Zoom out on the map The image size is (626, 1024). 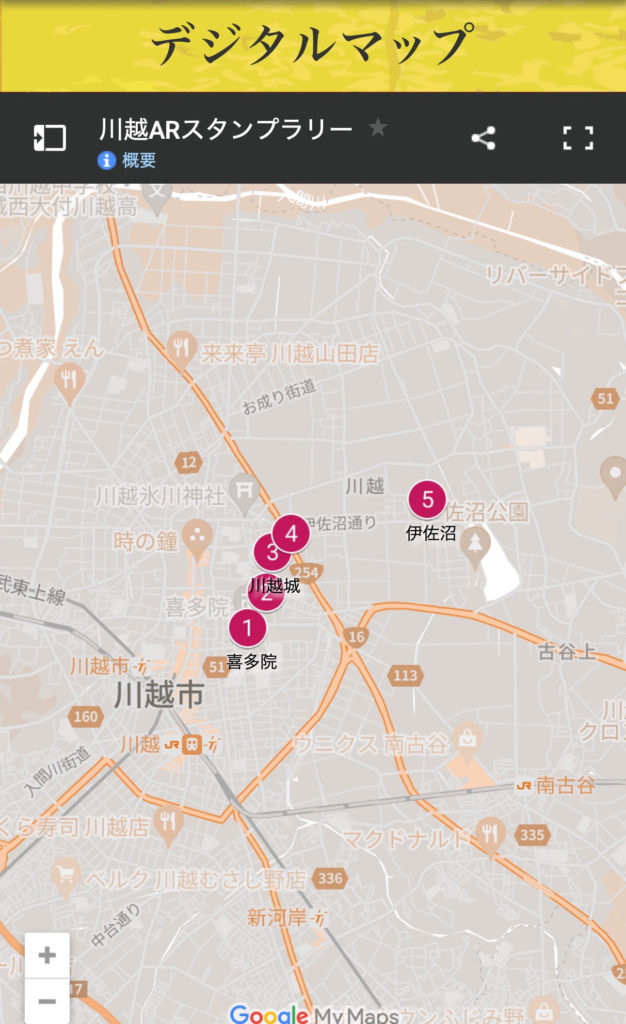[x=47, y=1001]
